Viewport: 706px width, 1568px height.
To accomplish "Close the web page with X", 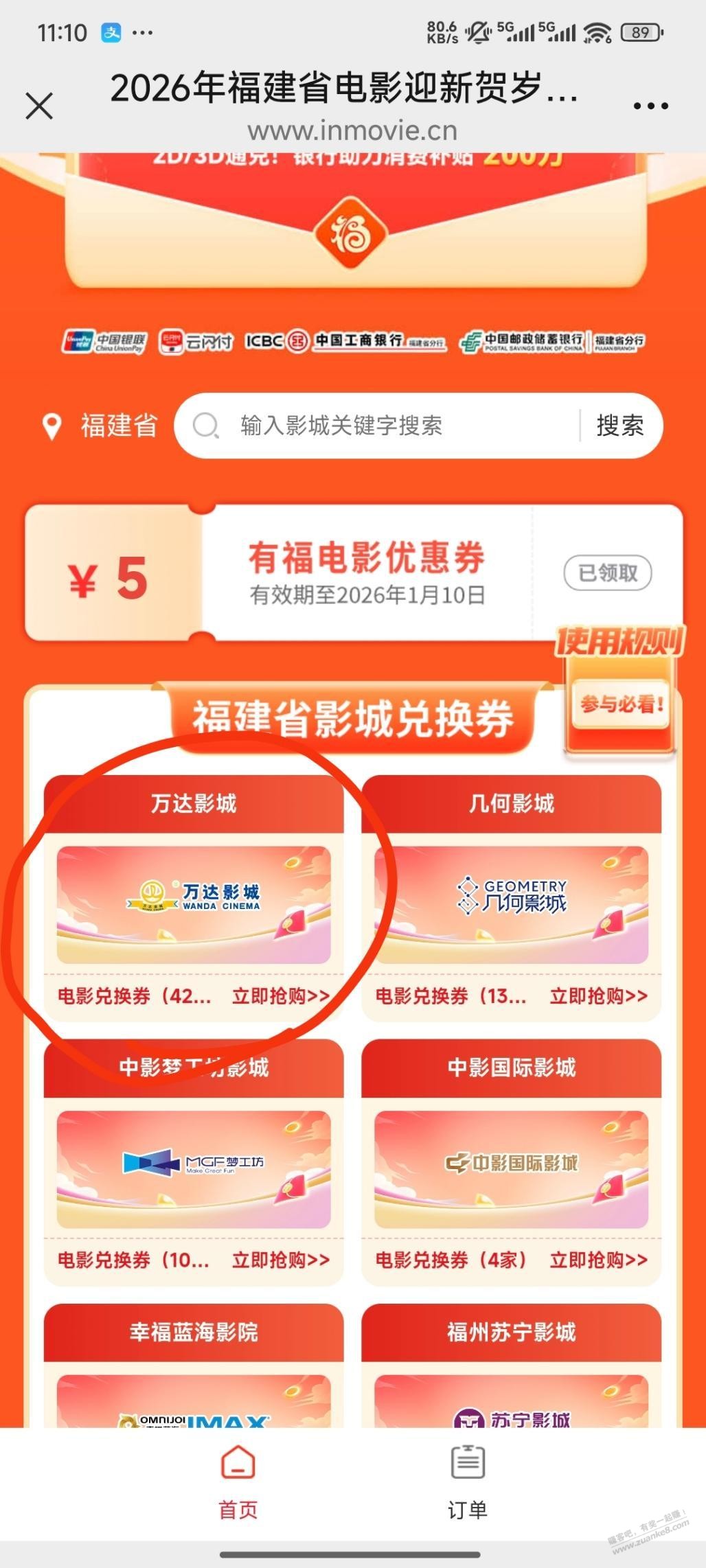I will 39,106.
